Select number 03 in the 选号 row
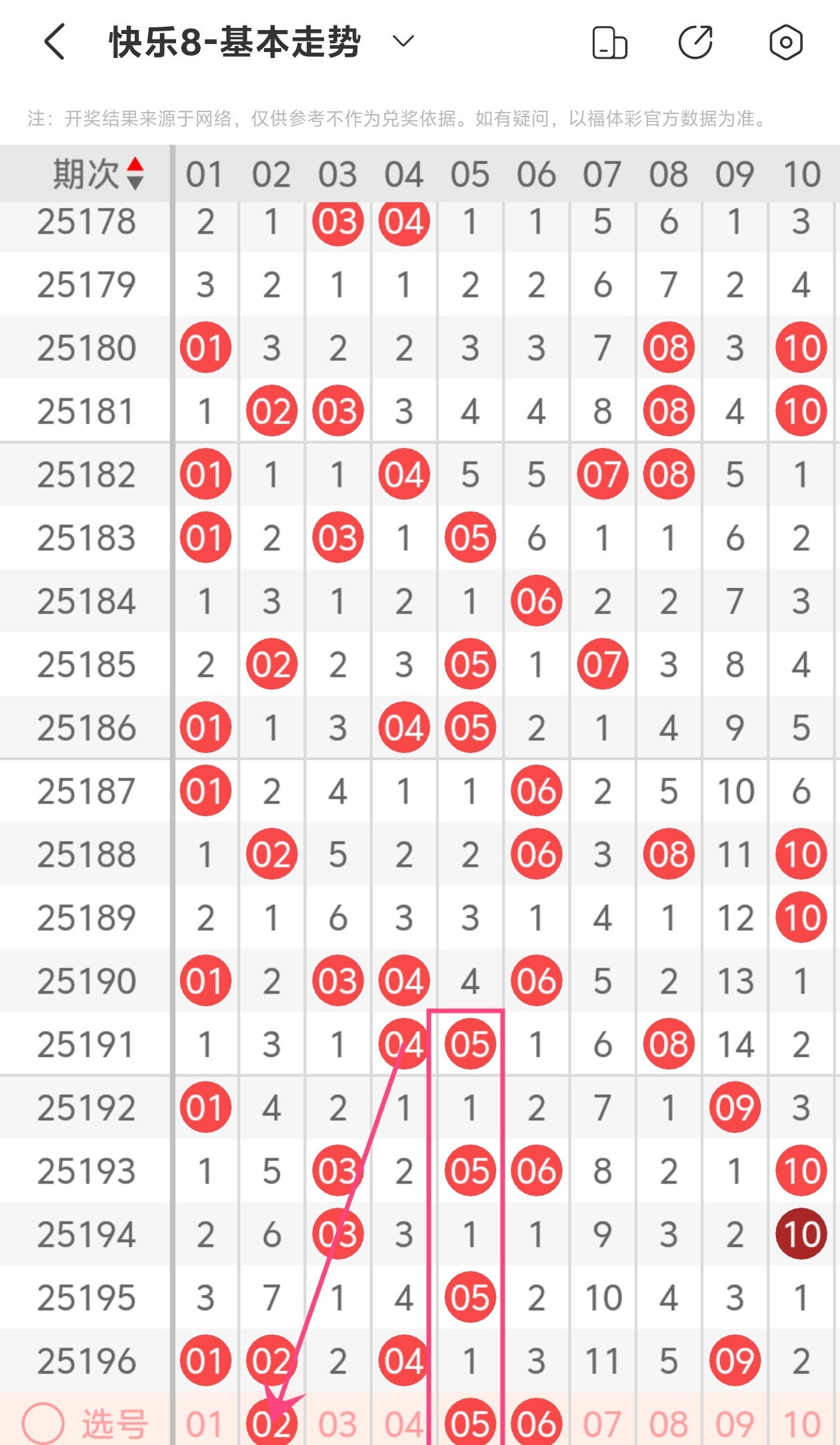The height and width of the screenshot is (1445, 840). click(337, 1424)
